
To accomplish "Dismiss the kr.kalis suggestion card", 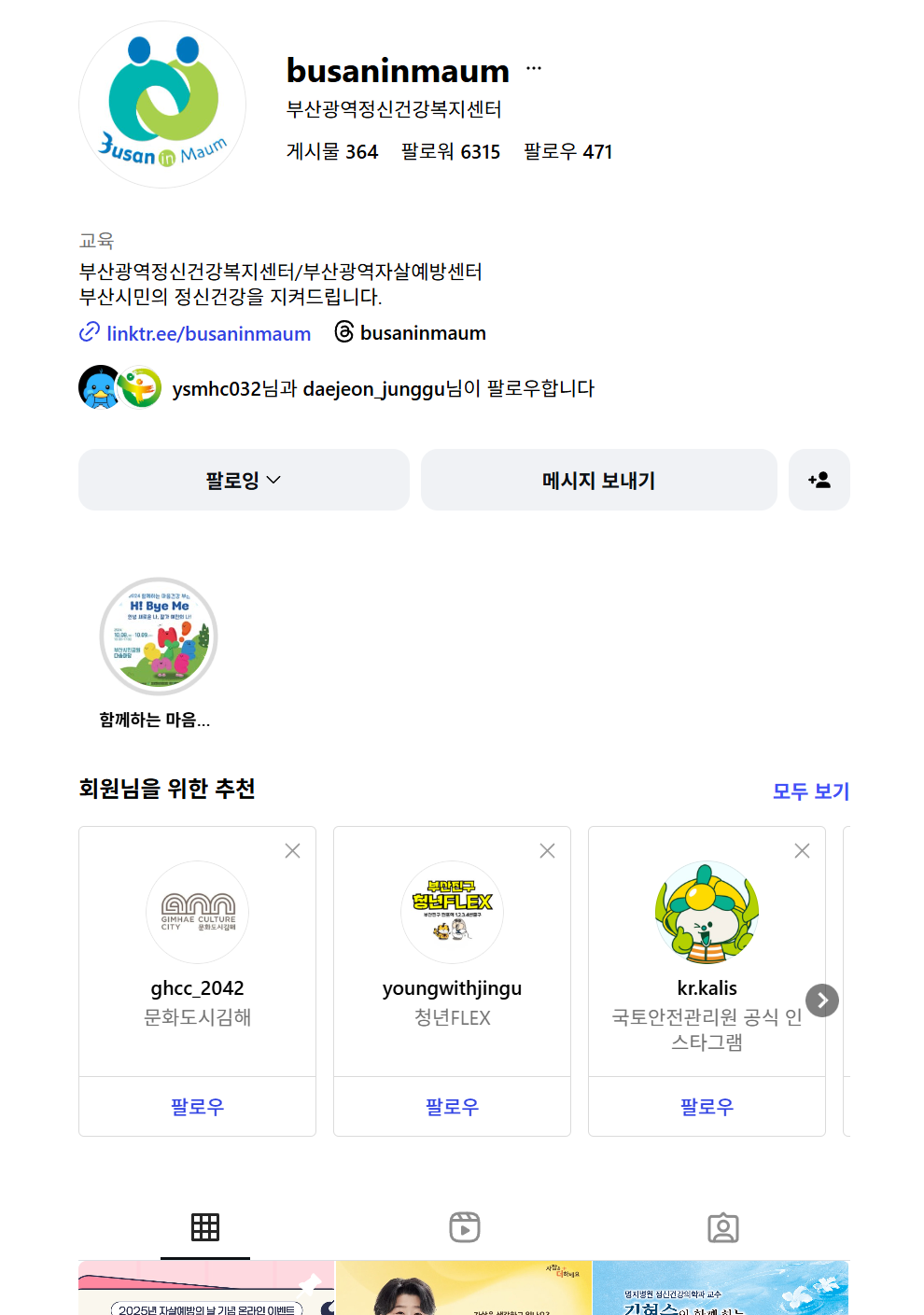I will [802, 850].
